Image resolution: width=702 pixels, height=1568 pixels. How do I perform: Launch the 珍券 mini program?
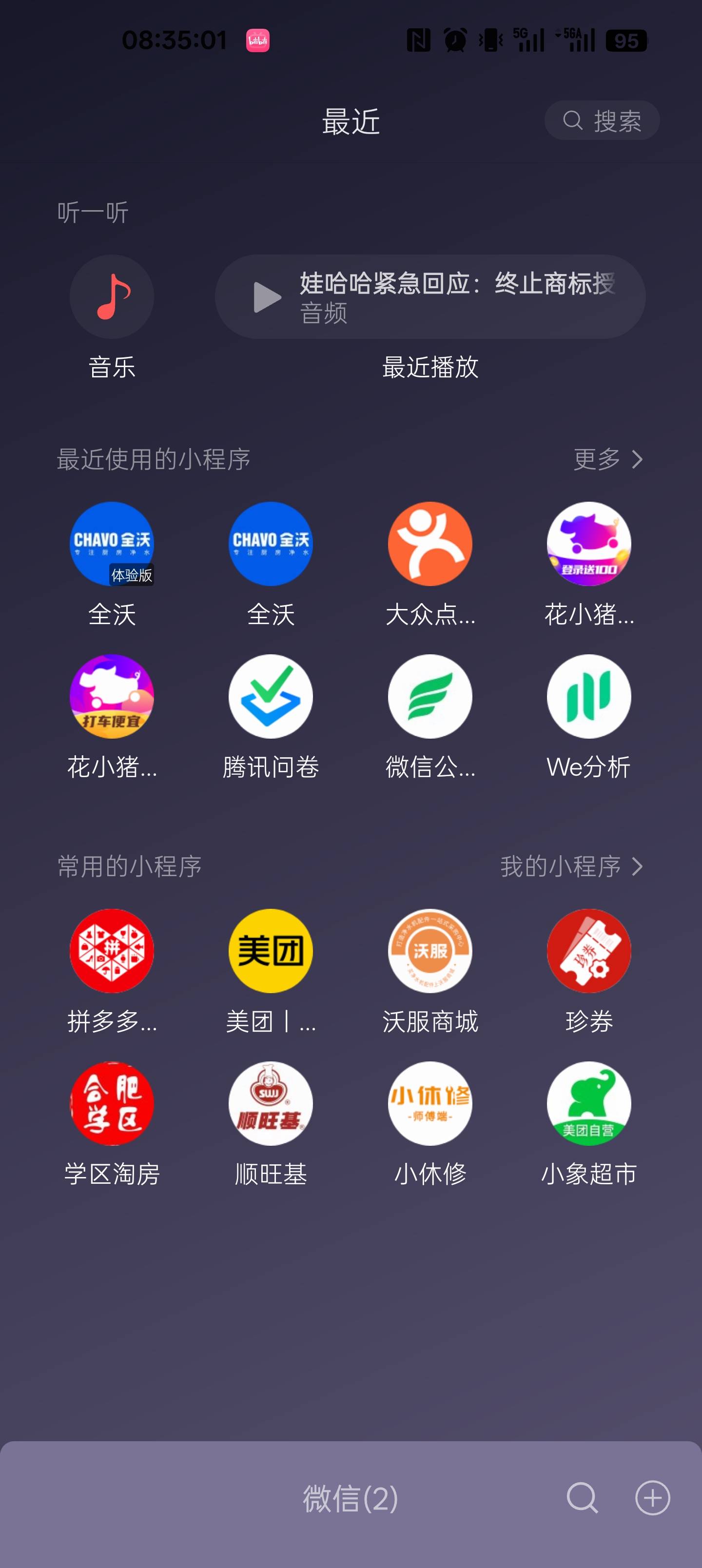pos(589,951)
